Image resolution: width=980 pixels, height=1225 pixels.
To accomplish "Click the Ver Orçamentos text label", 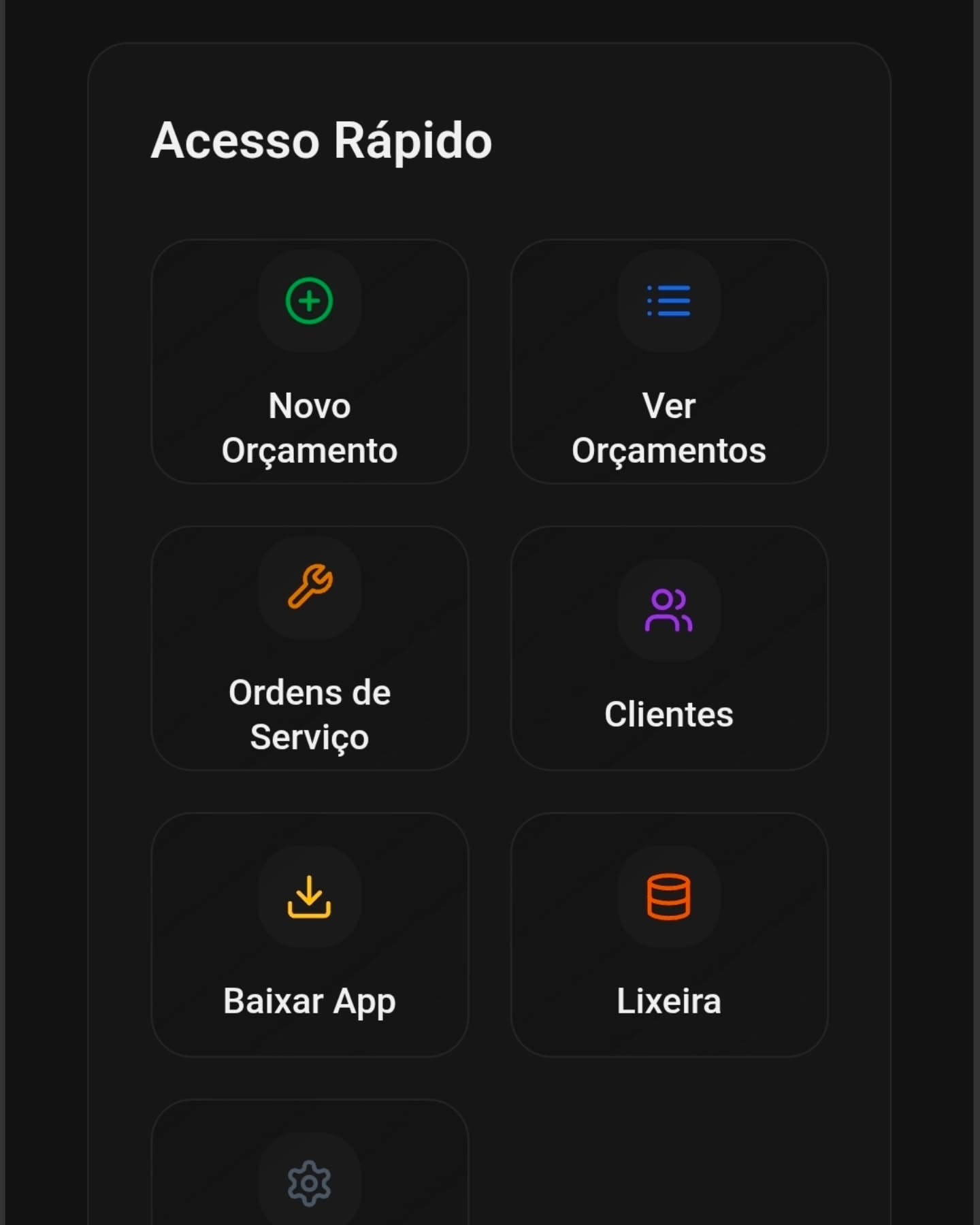I will point(670,427).
